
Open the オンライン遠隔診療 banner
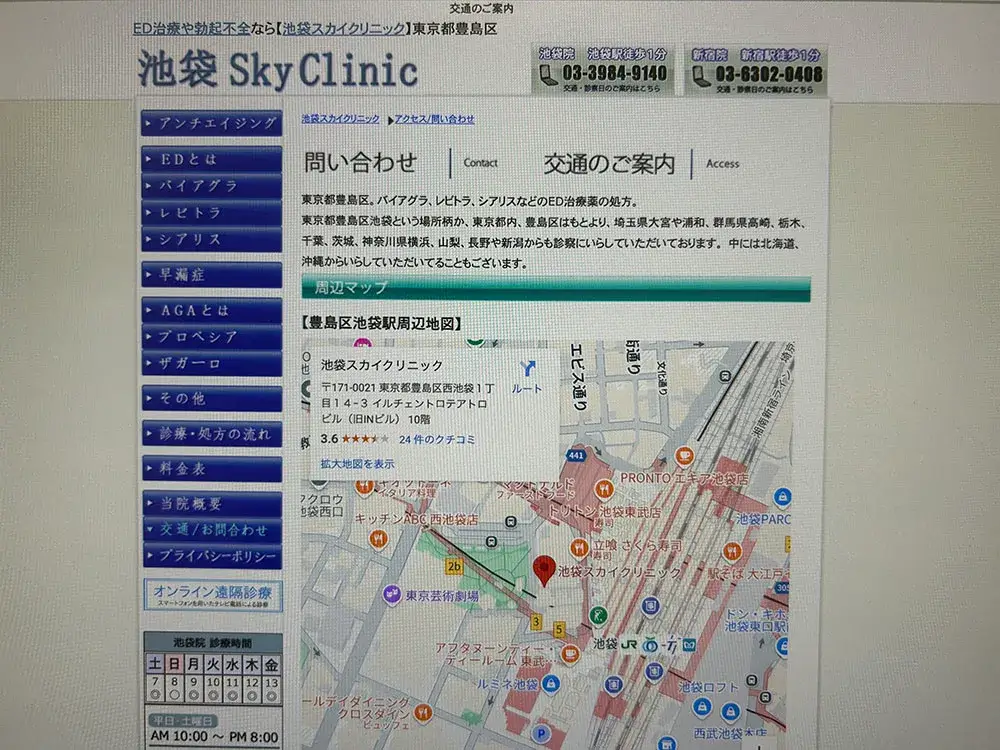coord(211,596)
